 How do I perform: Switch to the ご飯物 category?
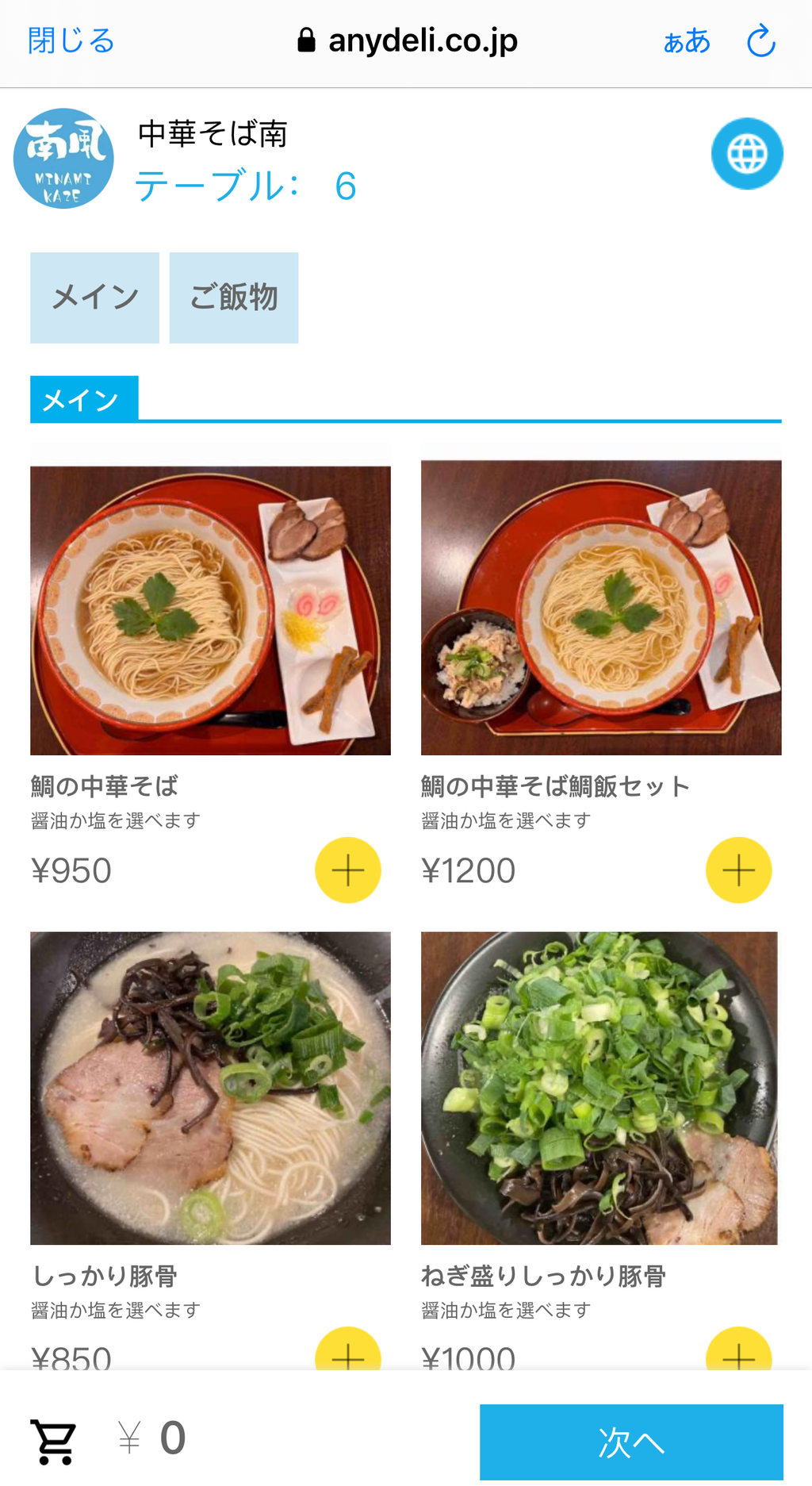(234, 298)
